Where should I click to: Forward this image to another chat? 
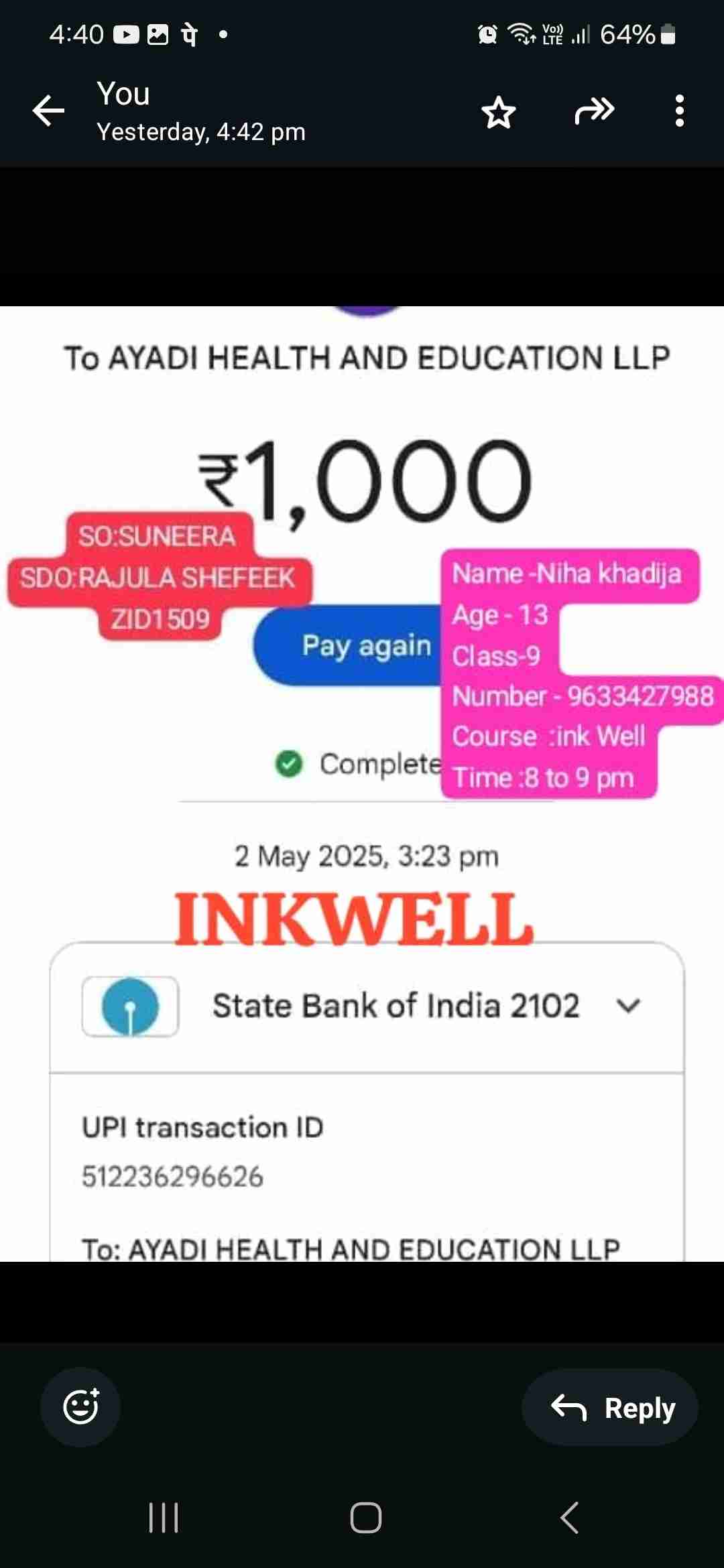point(594,111)
